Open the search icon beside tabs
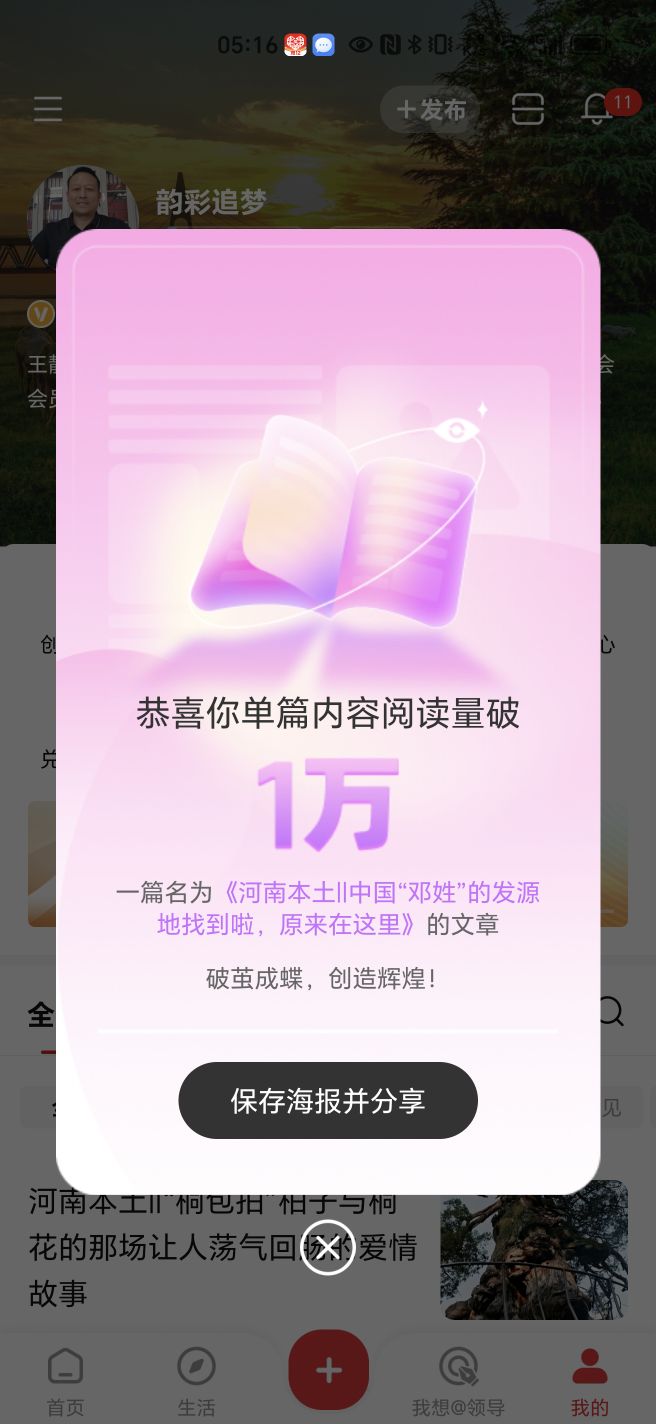The width and height of the screenshot is (656, 1424). pos(610,1012)
